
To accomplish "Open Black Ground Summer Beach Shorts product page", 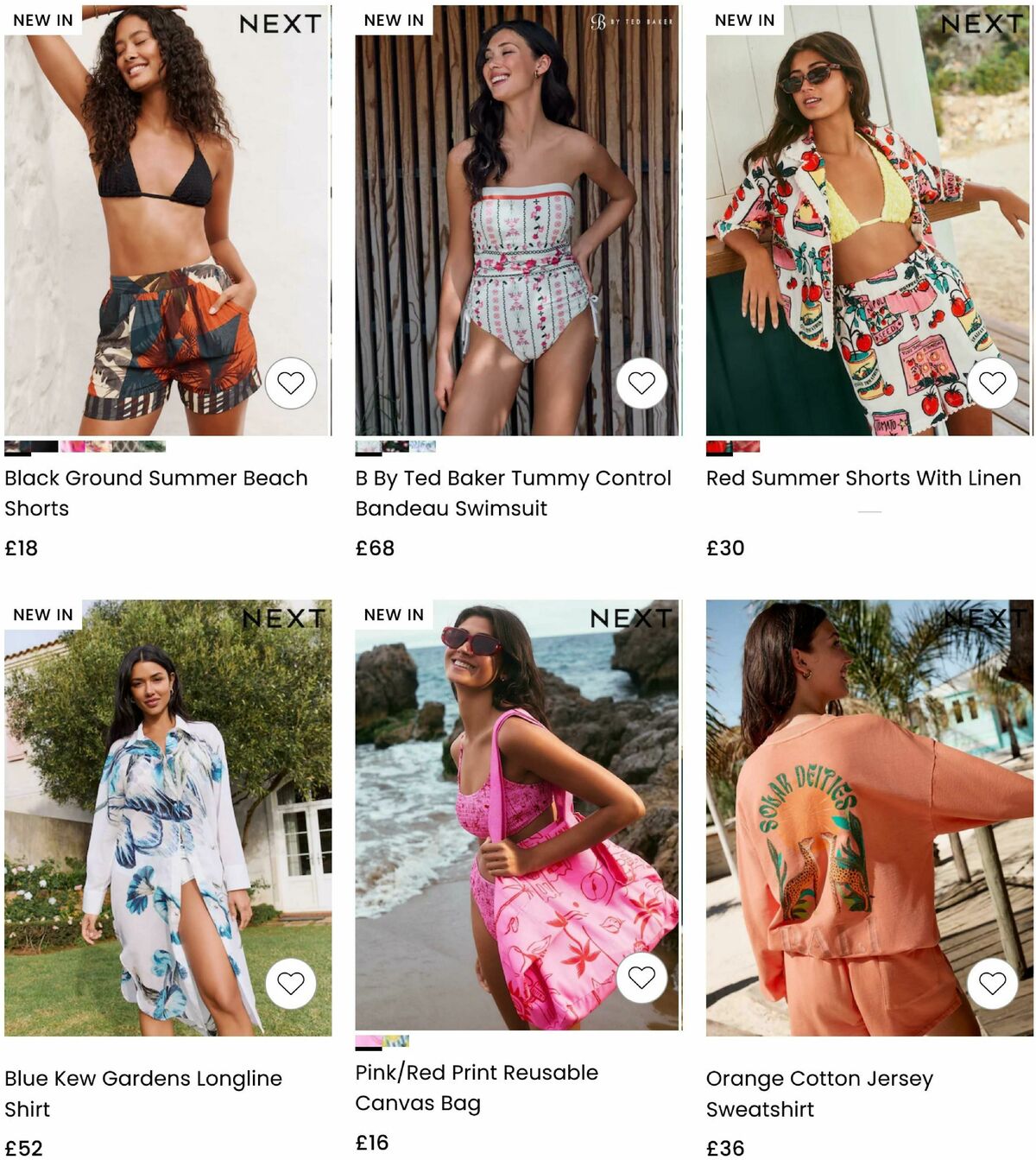I will (155, 492).
